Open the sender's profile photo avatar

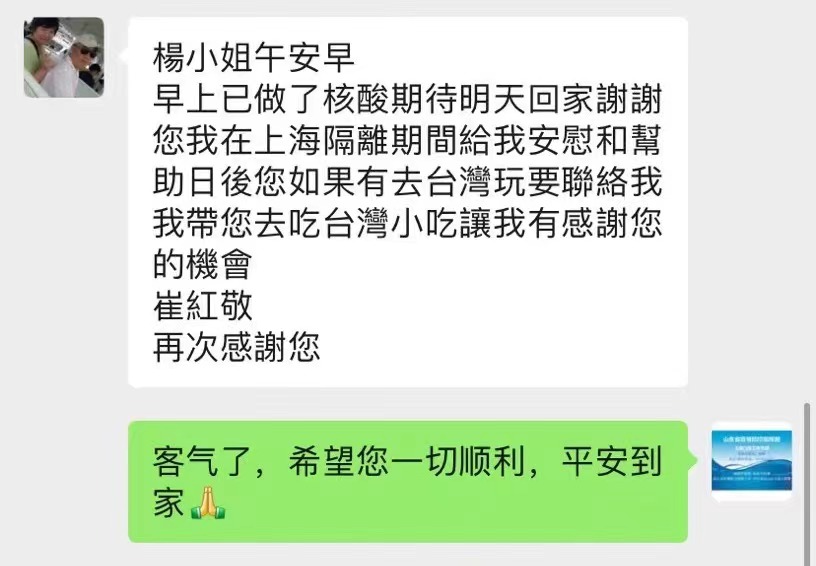(64, 57)
